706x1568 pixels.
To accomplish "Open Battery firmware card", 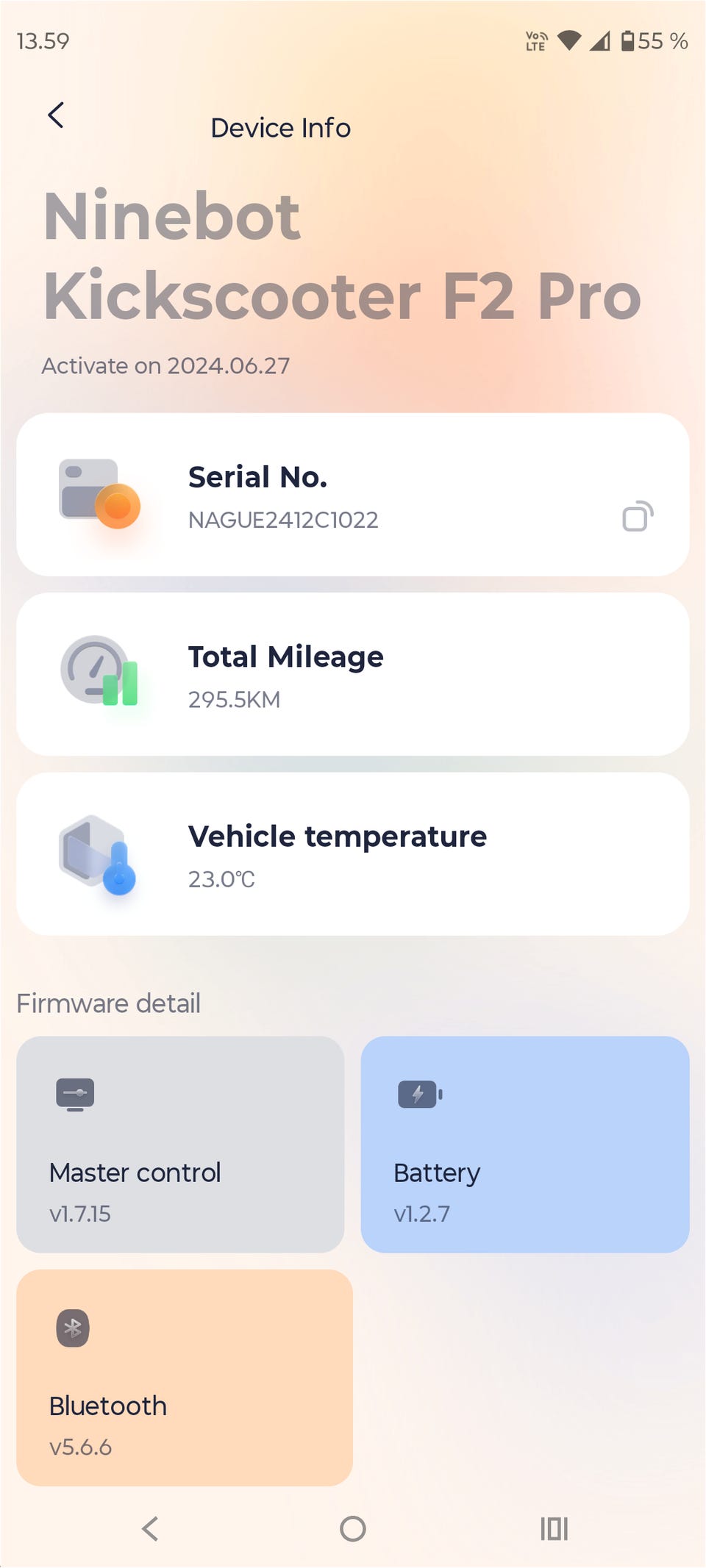I will (524, 1144).
